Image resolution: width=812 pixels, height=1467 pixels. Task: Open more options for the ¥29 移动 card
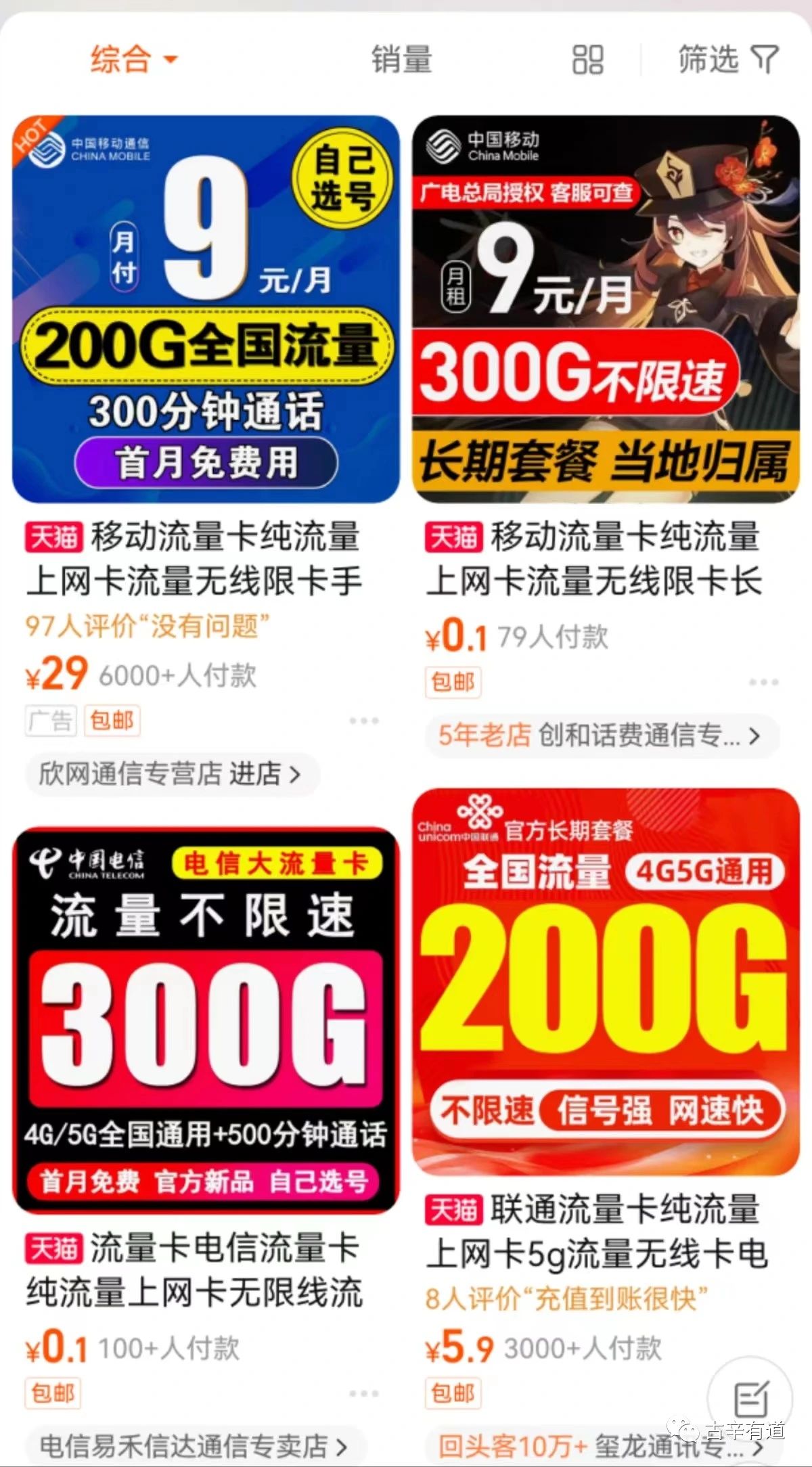[363, 721]
